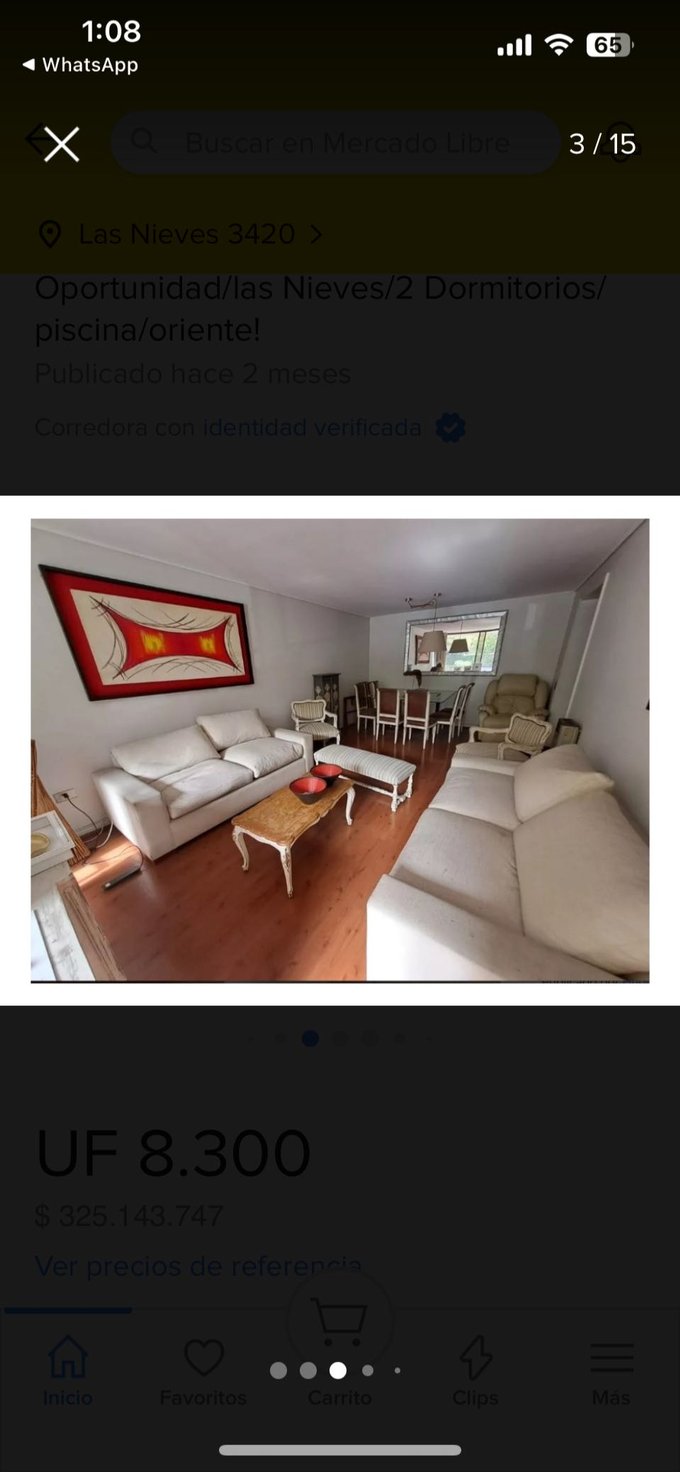Return to WhatsApp via the back link
This screenshot has height=1472, width=680.
tap(80, 65)
